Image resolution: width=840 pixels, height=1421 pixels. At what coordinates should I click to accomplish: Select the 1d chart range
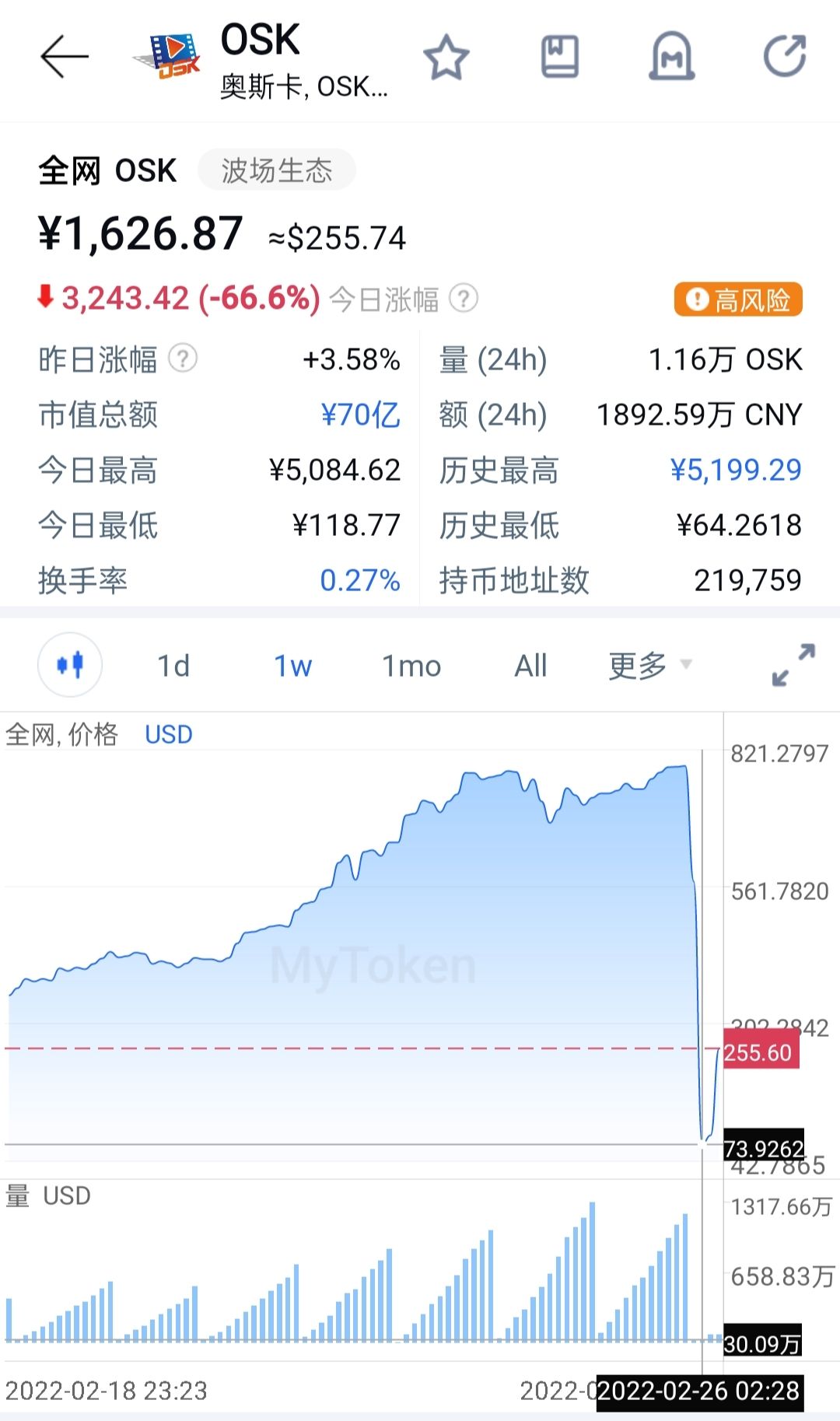click(173, 666)
